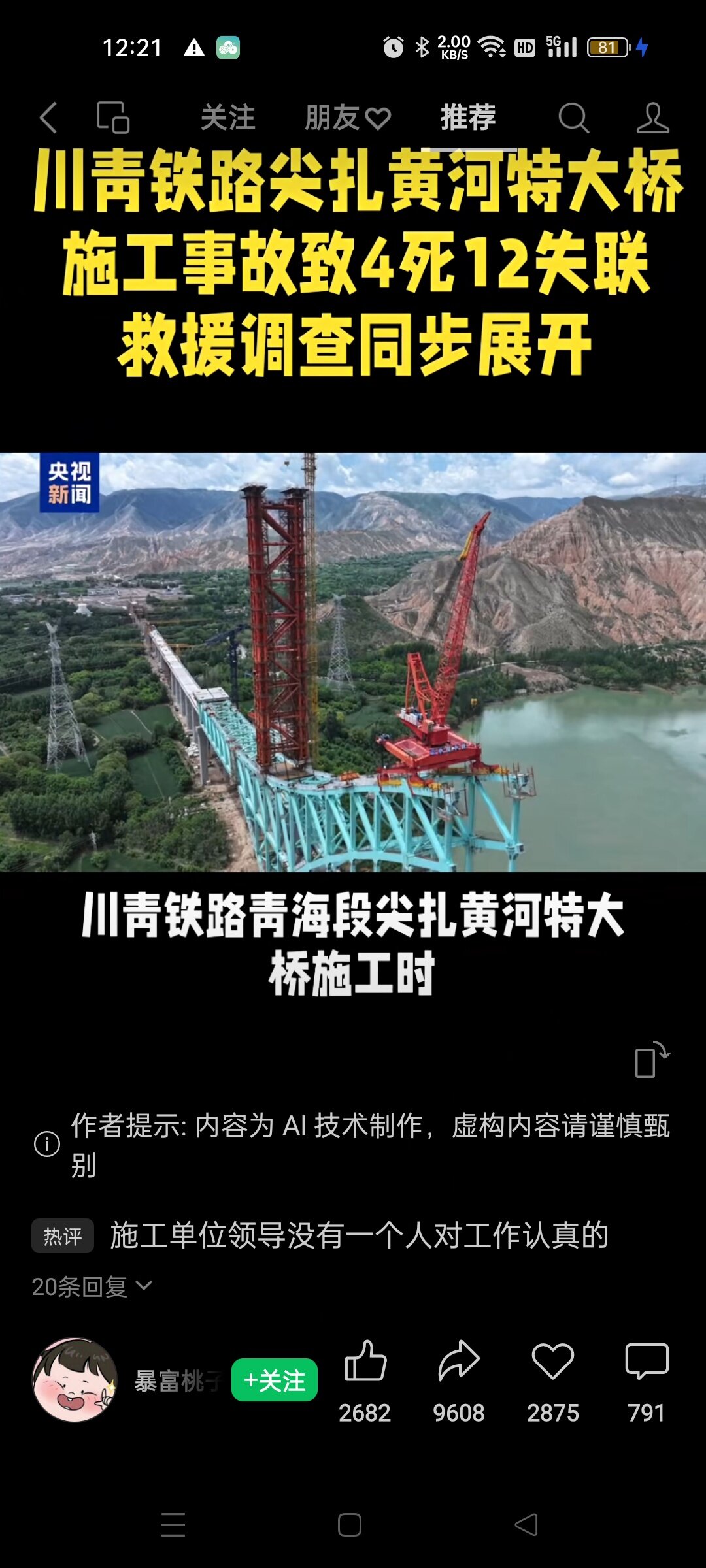This screenshot has width=706, height=1568.
Task: Go back using the top-left arrow
Action: point(48,118)
